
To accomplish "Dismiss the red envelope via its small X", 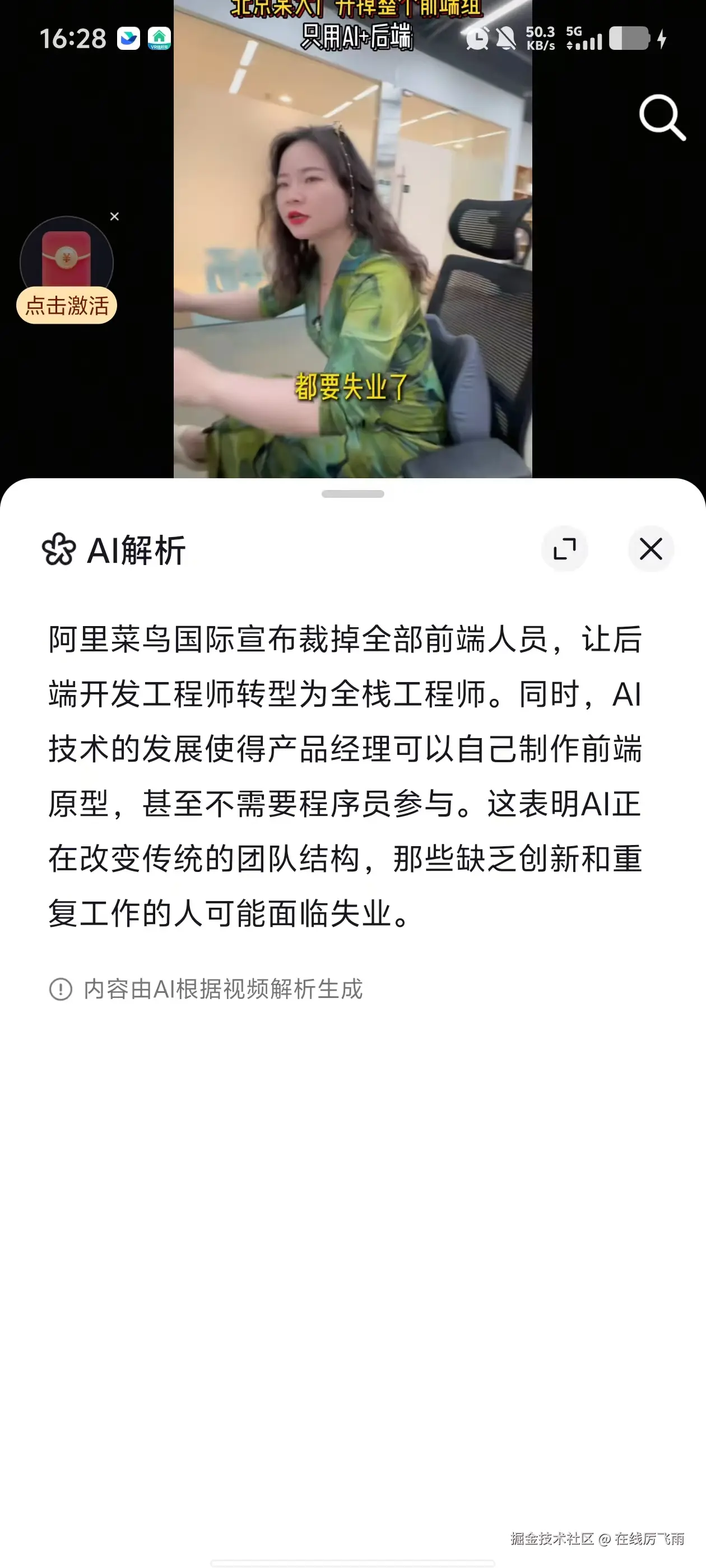I will point(114,216).
